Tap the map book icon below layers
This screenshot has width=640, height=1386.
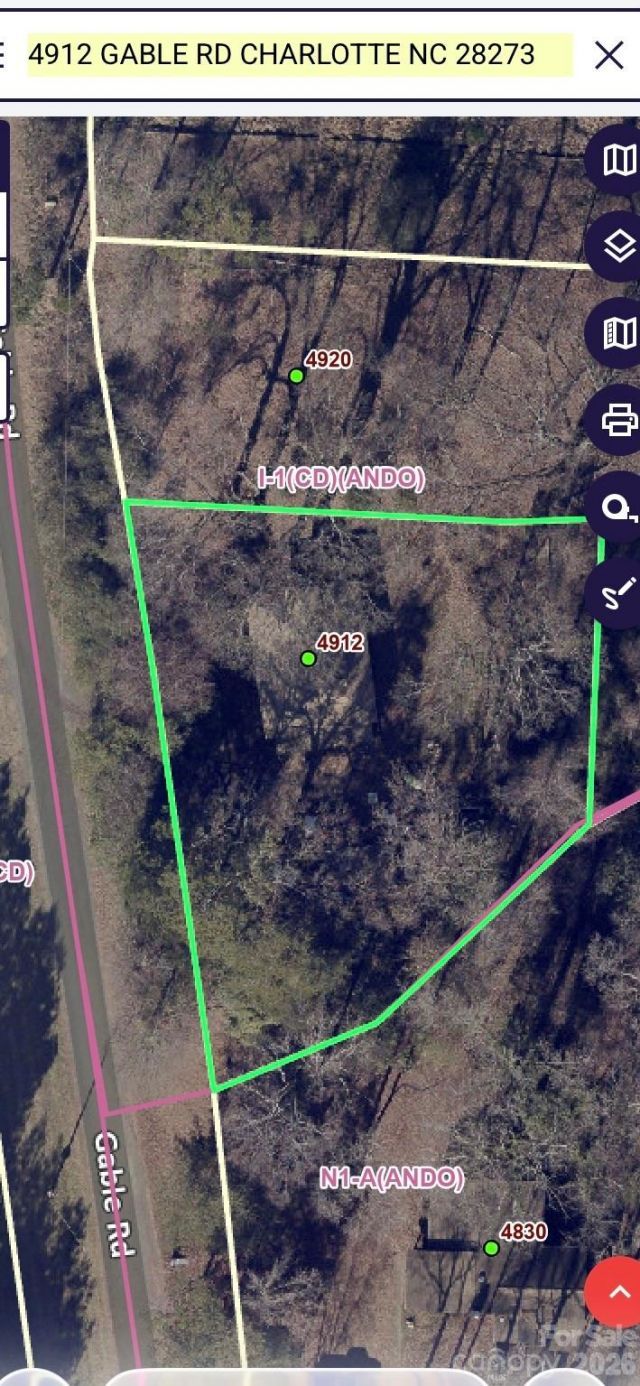pyautogui.click(x=619, y=333)
